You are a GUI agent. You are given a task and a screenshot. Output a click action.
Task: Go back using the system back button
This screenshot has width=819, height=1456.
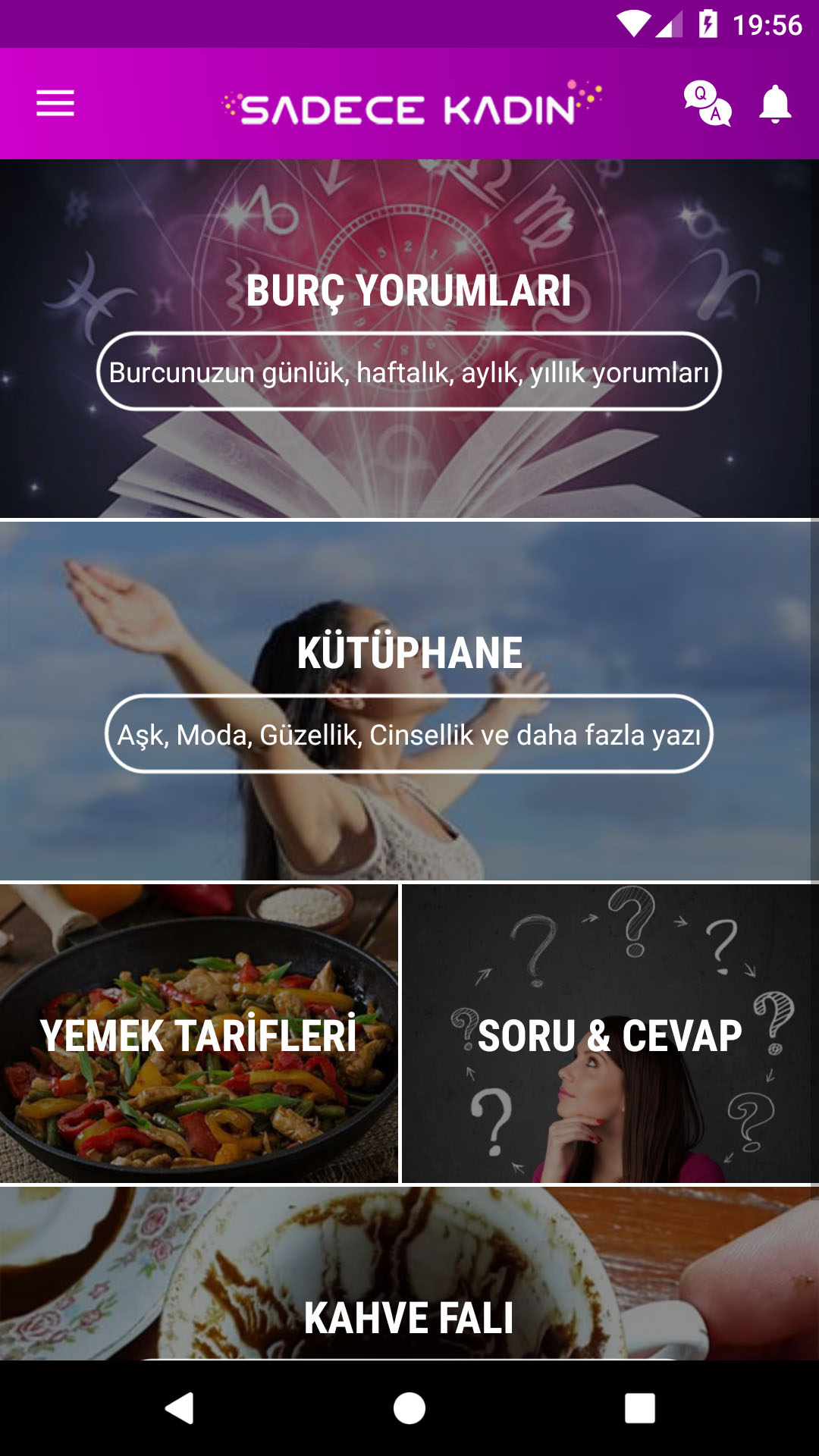(x=180, y=1408)
